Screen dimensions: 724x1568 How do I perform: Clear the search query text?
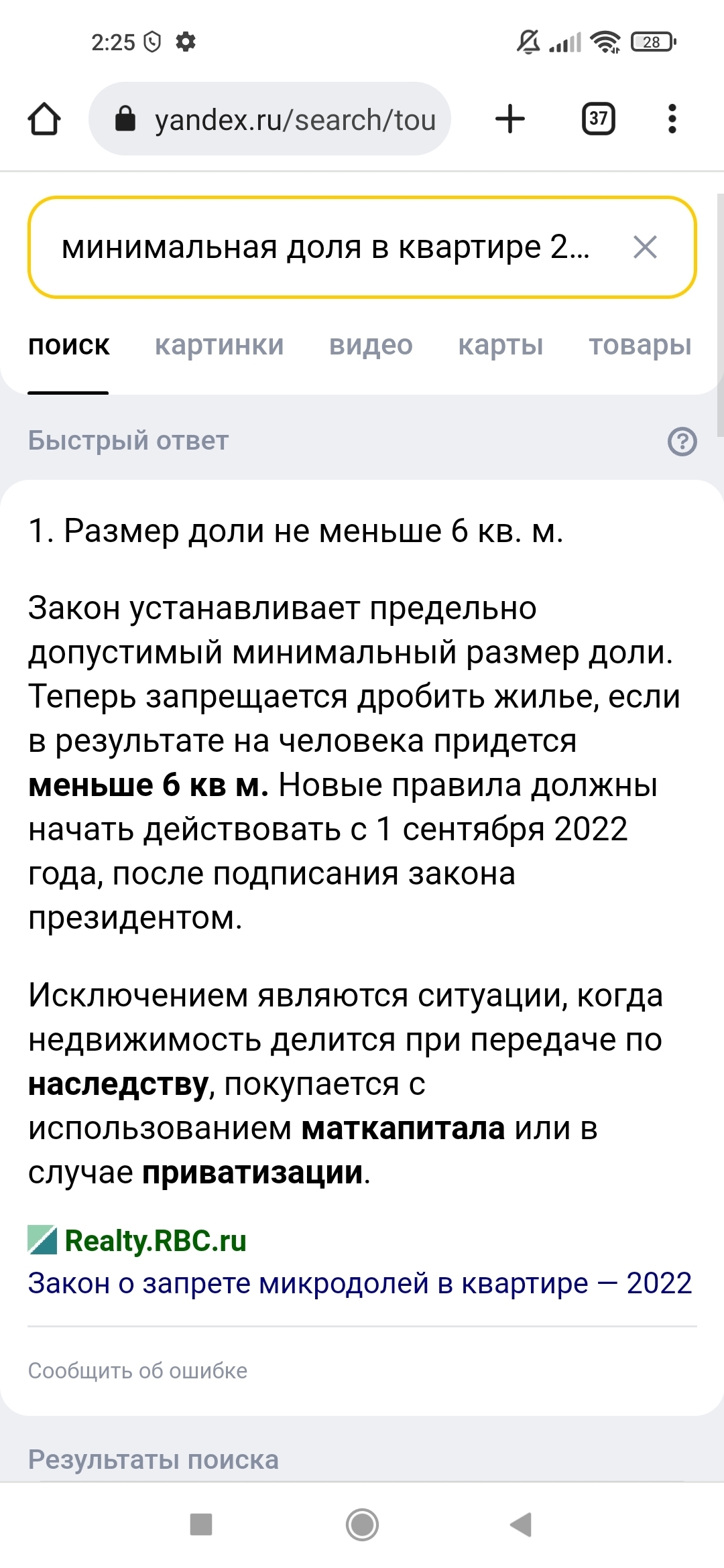click(645, 247)
